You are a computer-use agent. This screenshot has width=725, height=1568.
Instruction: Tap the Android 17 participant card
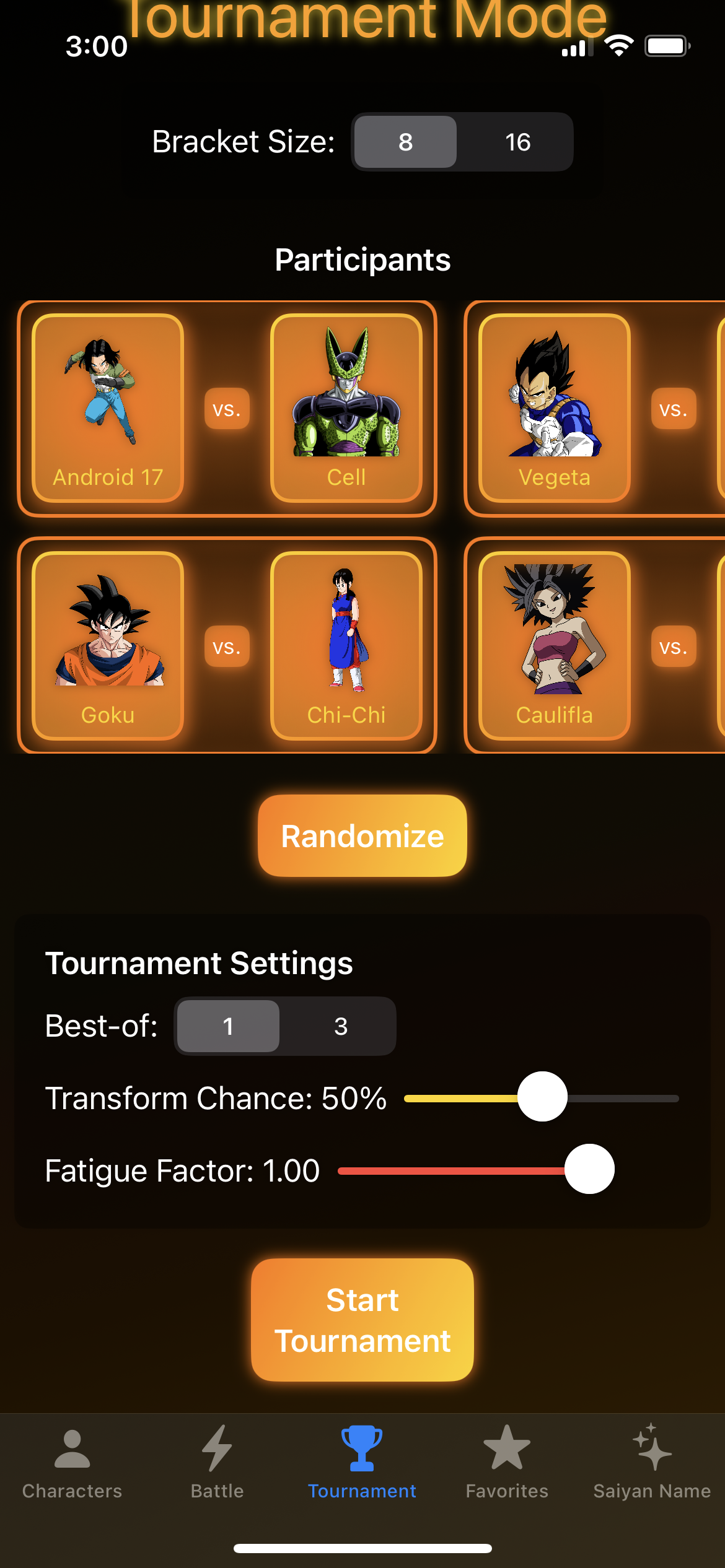[x=108, y=407]
